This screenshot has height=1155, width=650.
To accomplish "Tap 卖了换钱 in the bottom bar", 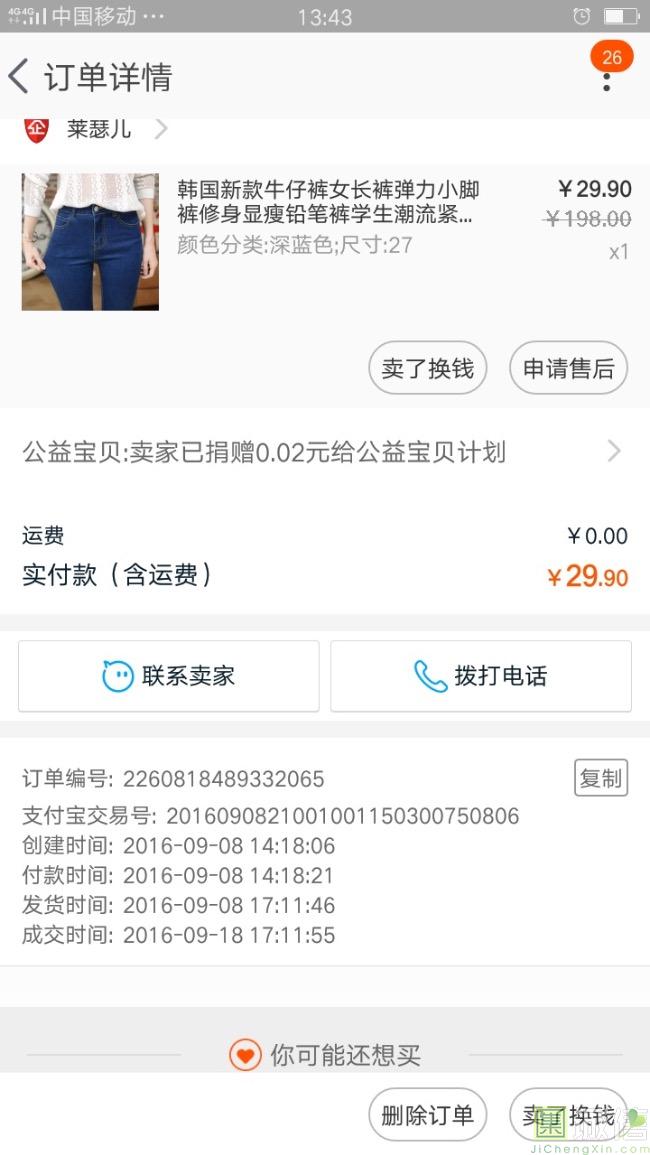I will [567, 1115].
